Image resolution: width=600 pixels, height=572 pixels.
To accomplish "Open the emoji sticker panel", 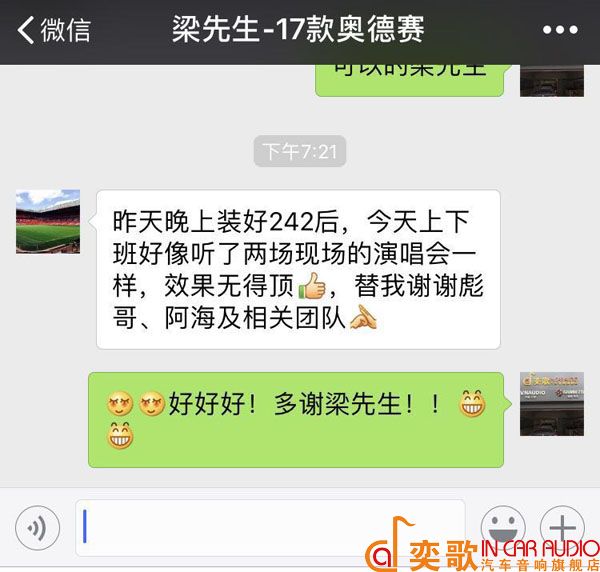I will tap(502, 526).
